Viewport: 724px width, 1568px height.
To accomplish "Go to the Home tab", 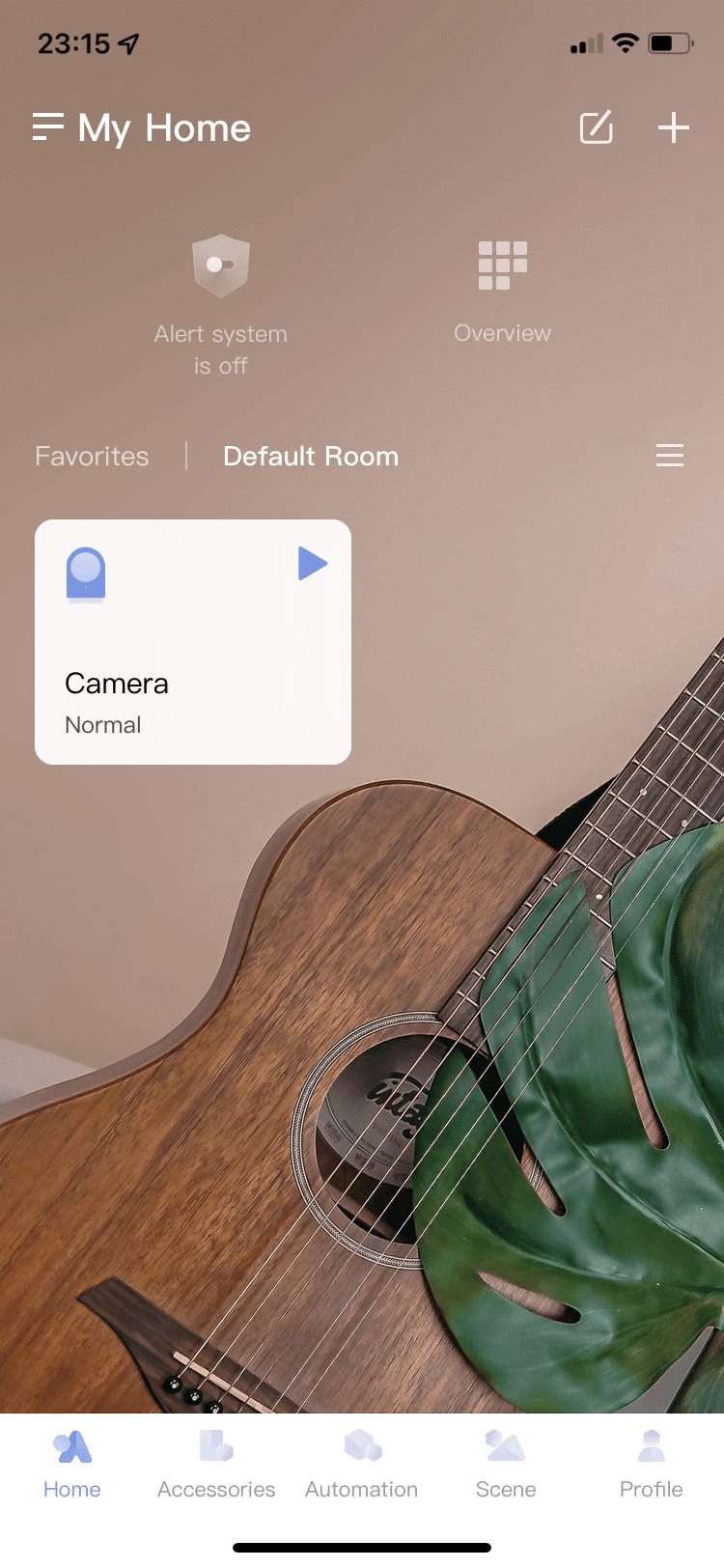I will [72, 1464].
